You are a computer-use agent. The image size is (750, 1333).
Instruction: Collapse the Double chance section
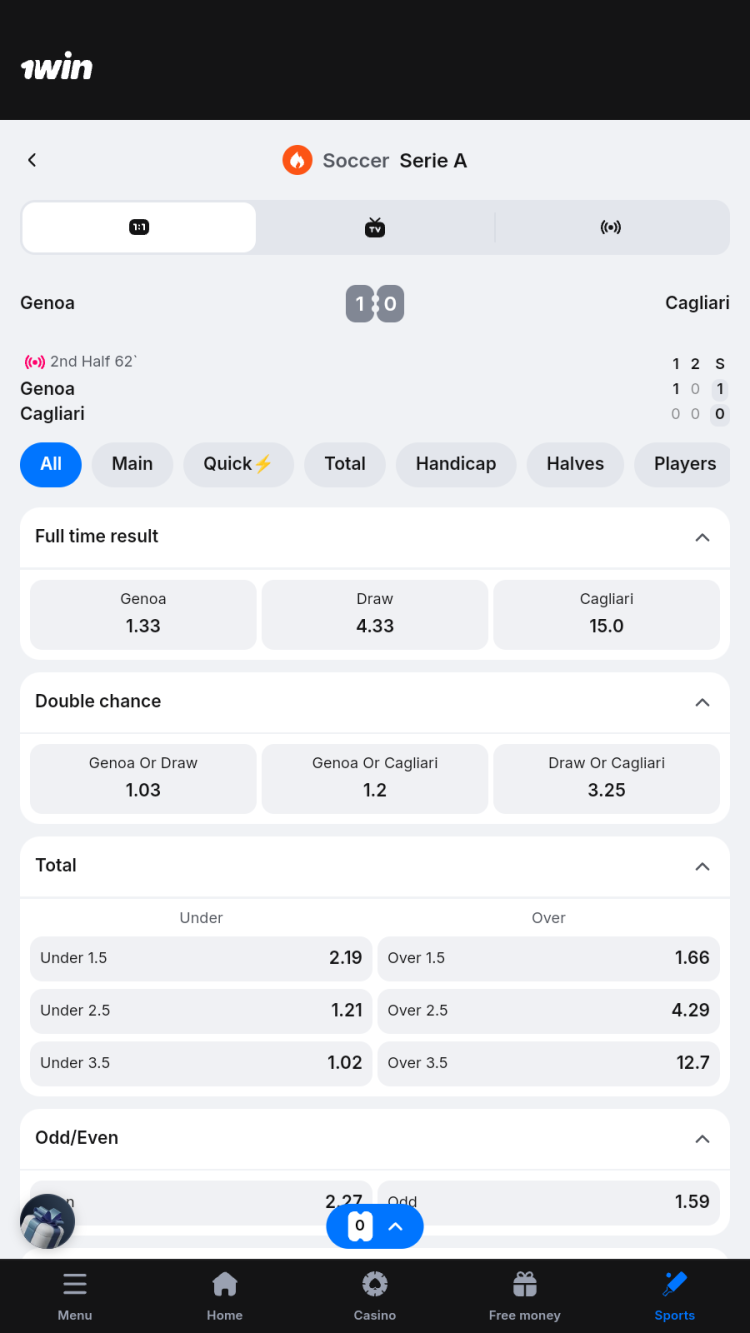point(702,702)
